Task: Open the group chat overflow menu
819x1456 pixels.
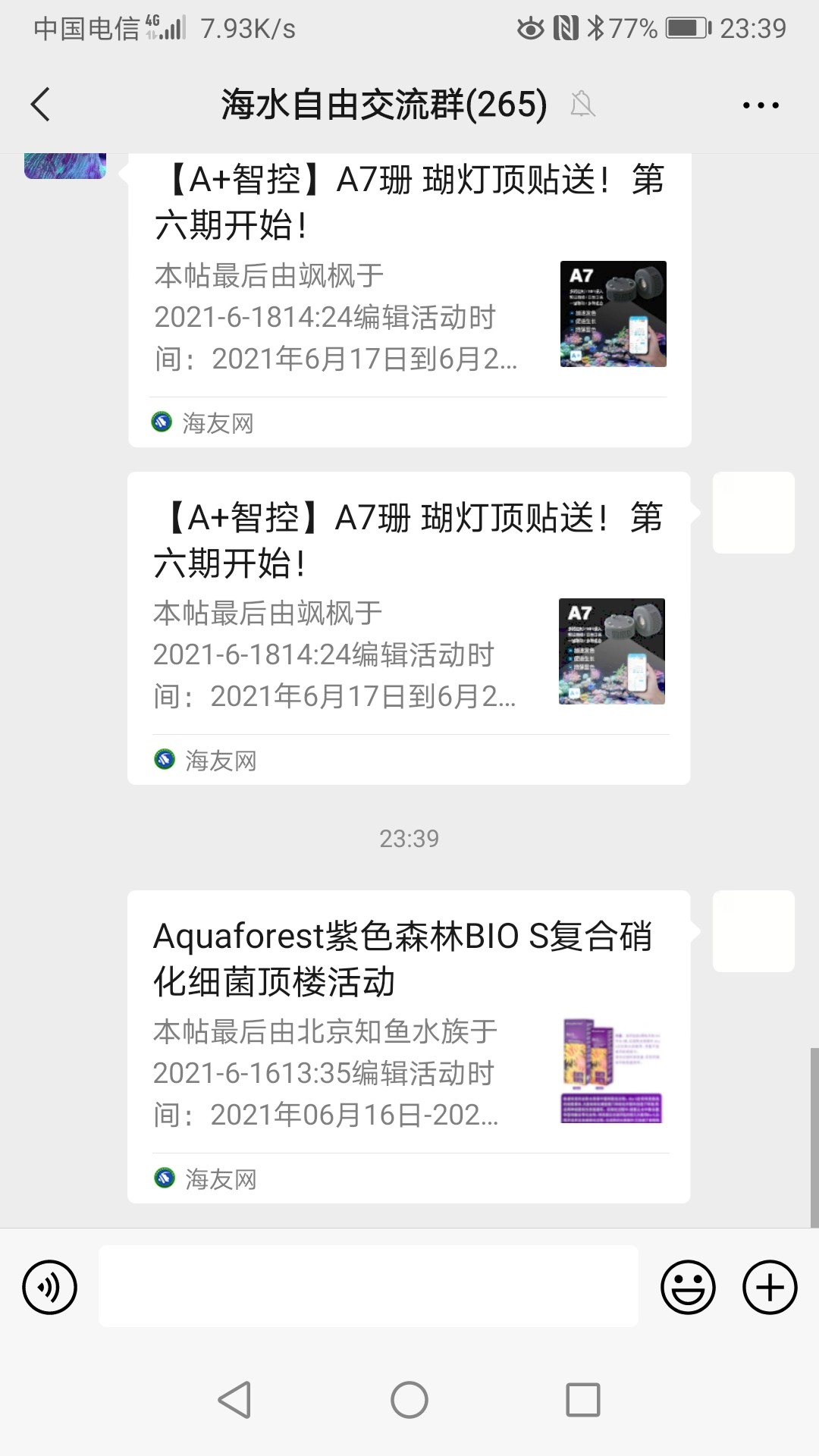Action: [x=761, y=105]
